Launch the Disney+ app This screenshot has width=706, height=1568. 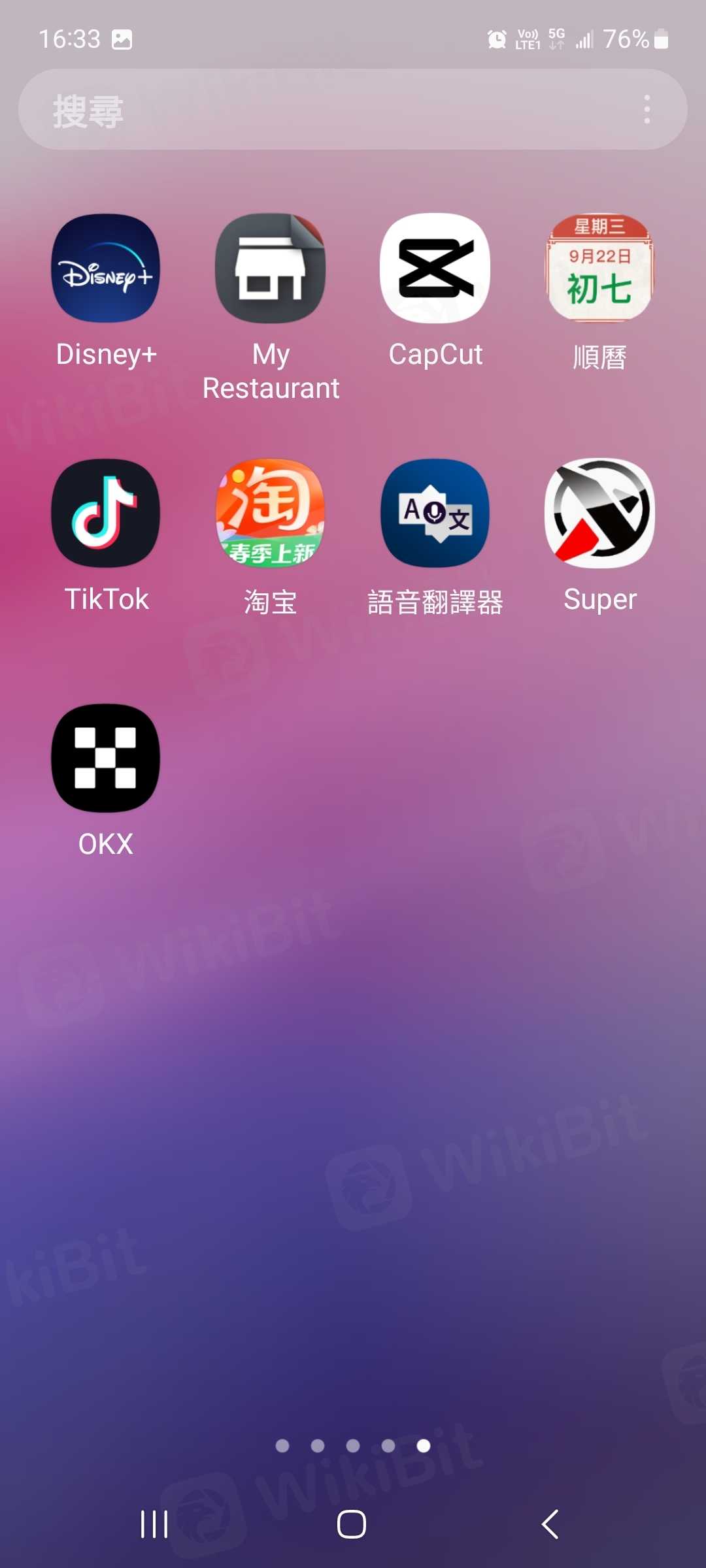(106, 269)
